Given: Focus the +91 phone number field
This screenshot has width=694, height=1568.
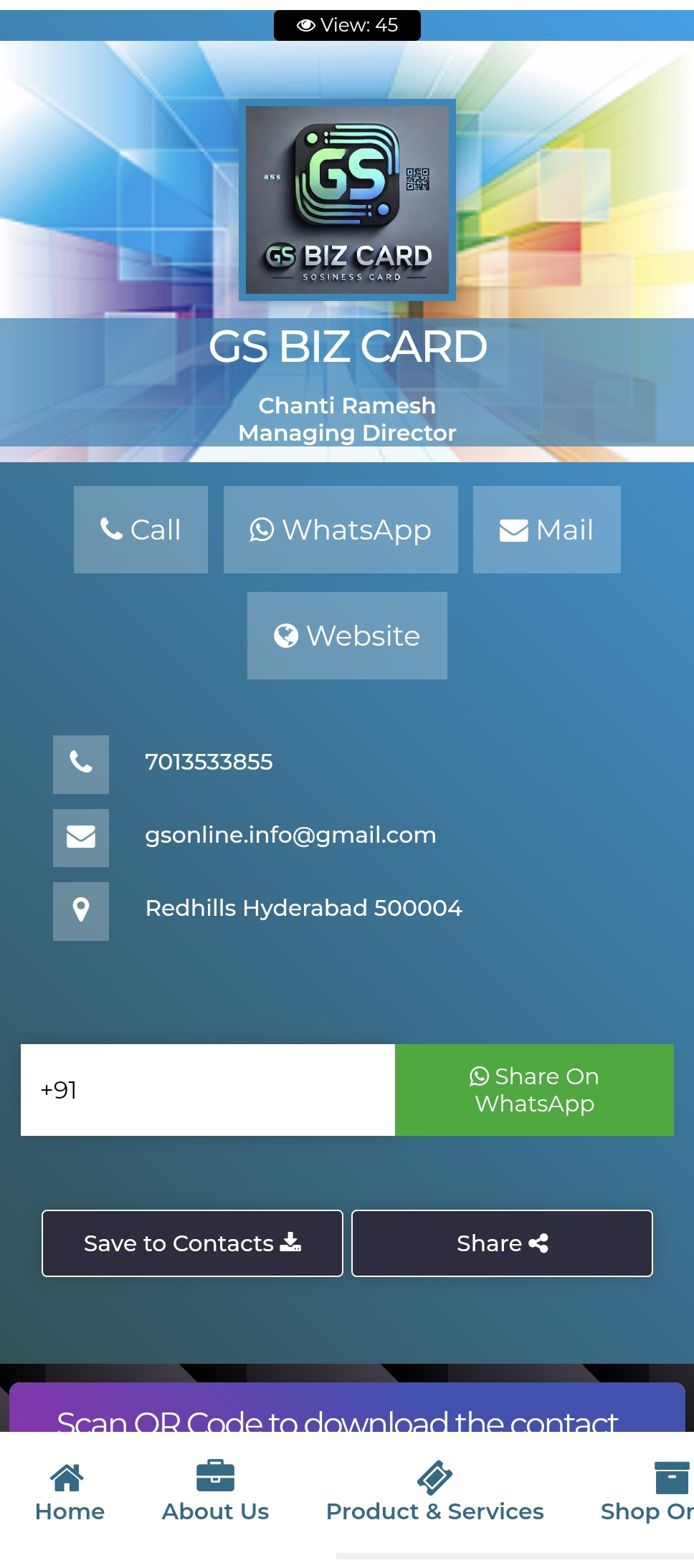Looking at the screenshot, I should pos(208,1089).
